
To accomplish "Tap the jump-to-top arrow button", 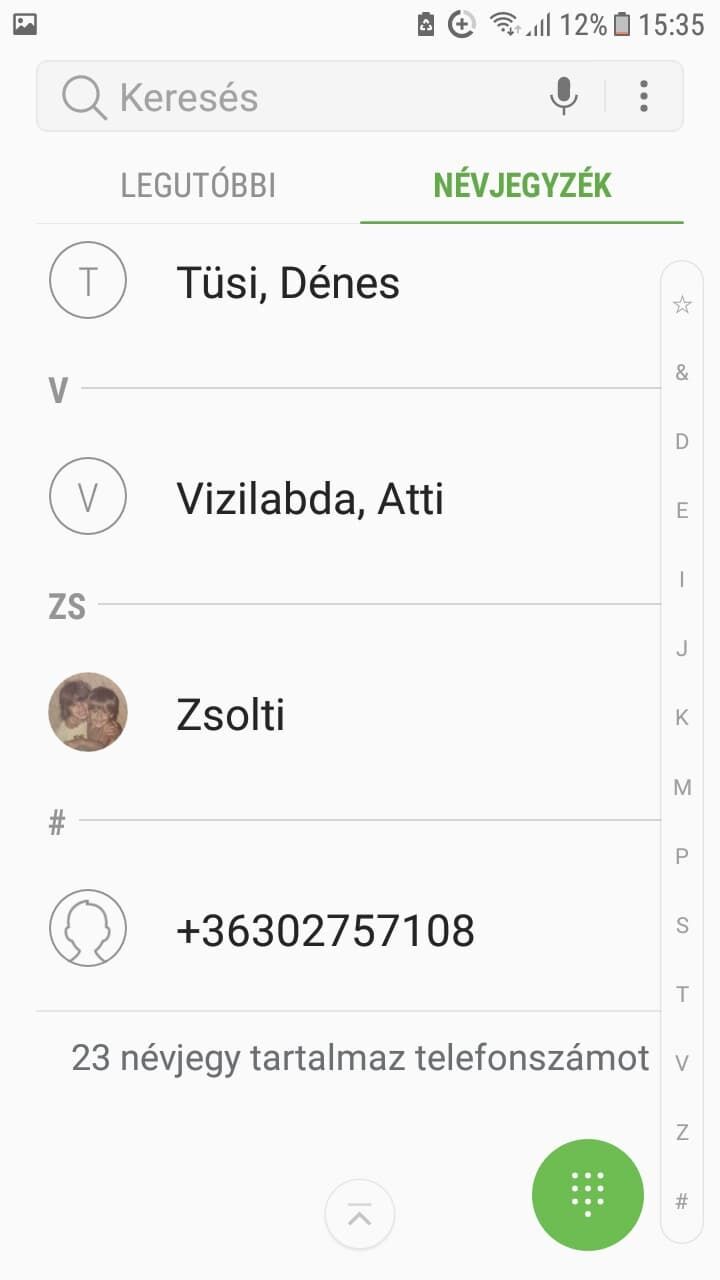I will [x=360, y=1215].
